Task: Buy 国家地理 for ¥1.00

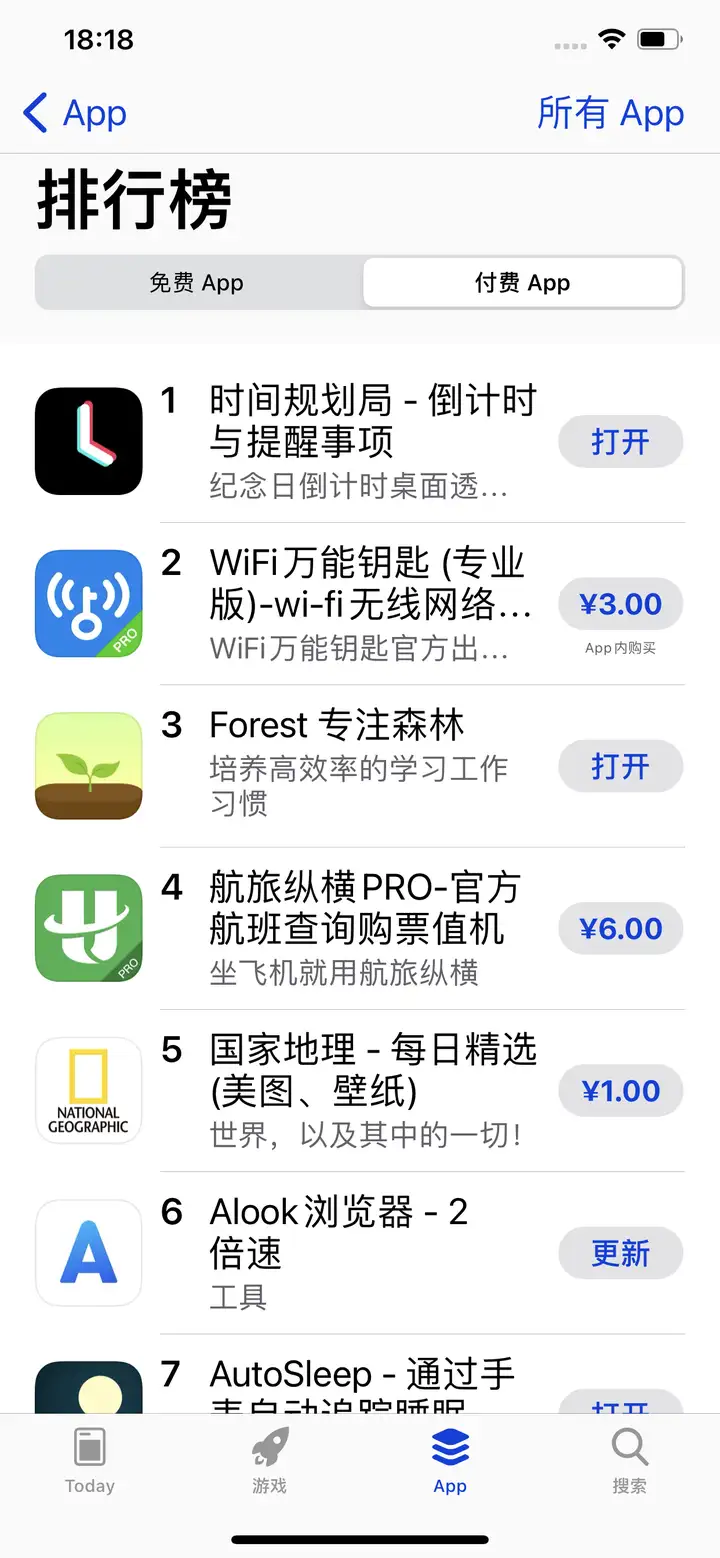Action: pyautogui.click(x=620, y=1090)
